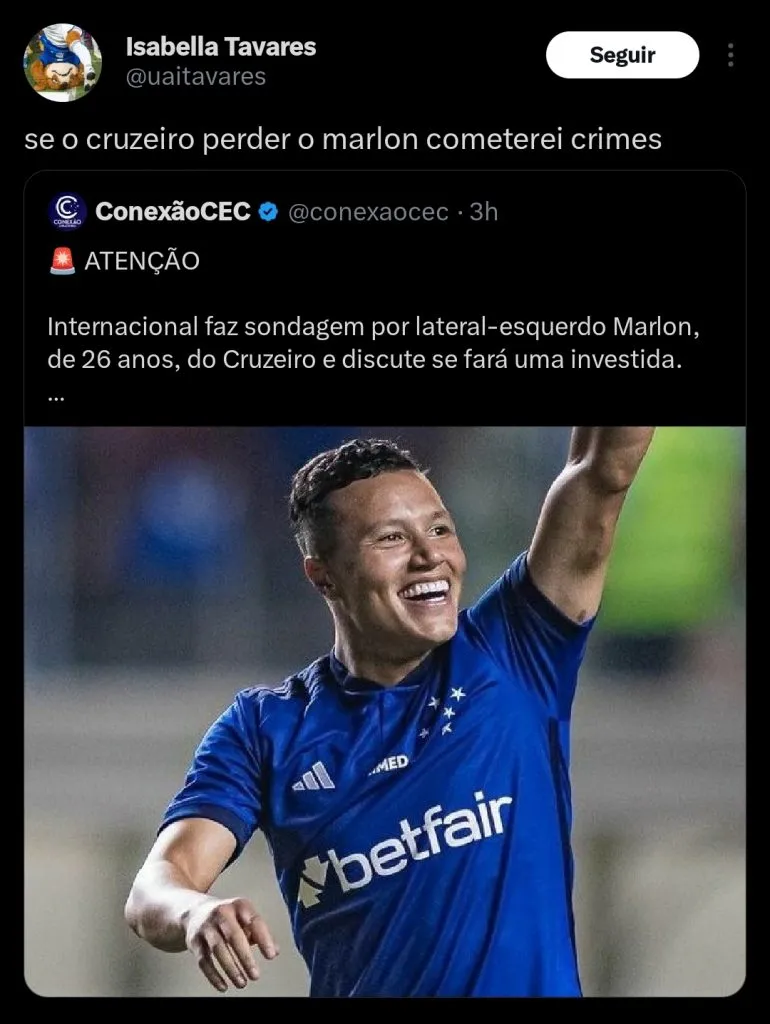Open Isabella Tavares's profile picture

(62, 62)
